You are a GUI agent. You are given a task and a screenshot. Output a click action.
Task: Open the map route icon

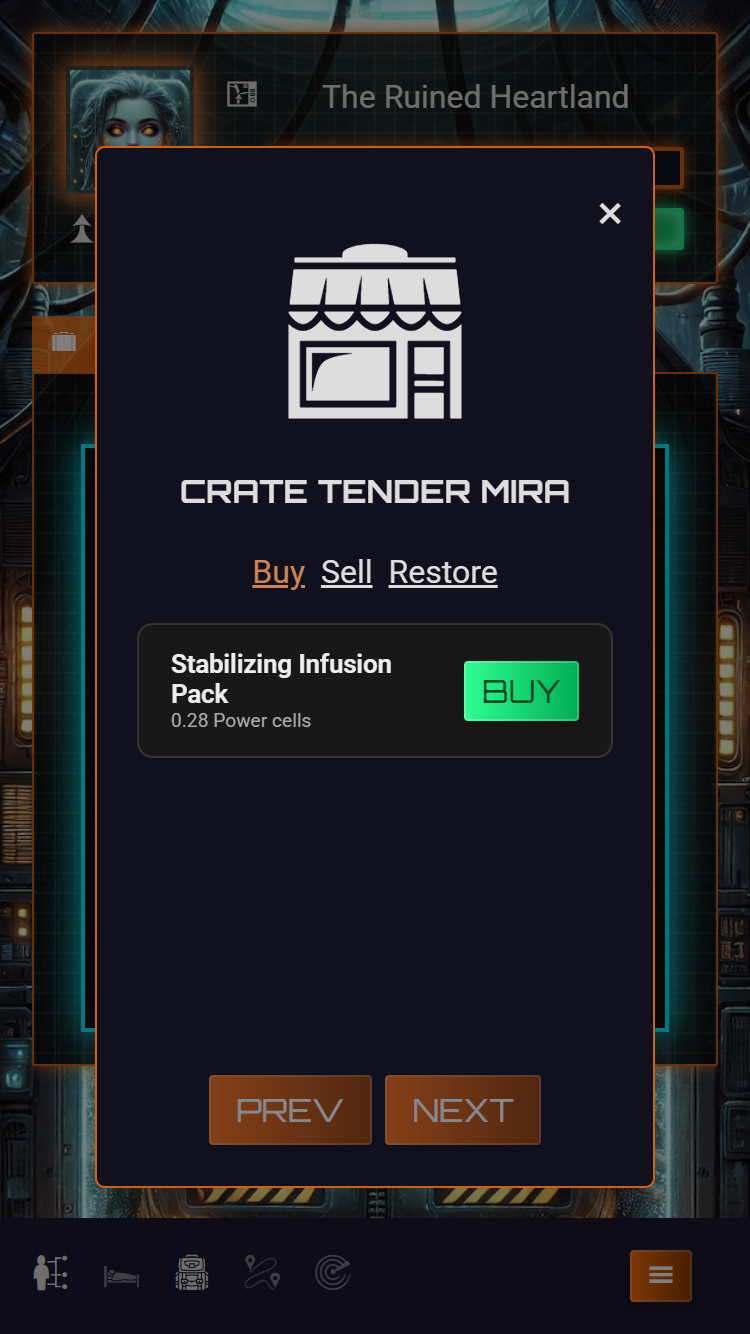(x=262, y=1273)
